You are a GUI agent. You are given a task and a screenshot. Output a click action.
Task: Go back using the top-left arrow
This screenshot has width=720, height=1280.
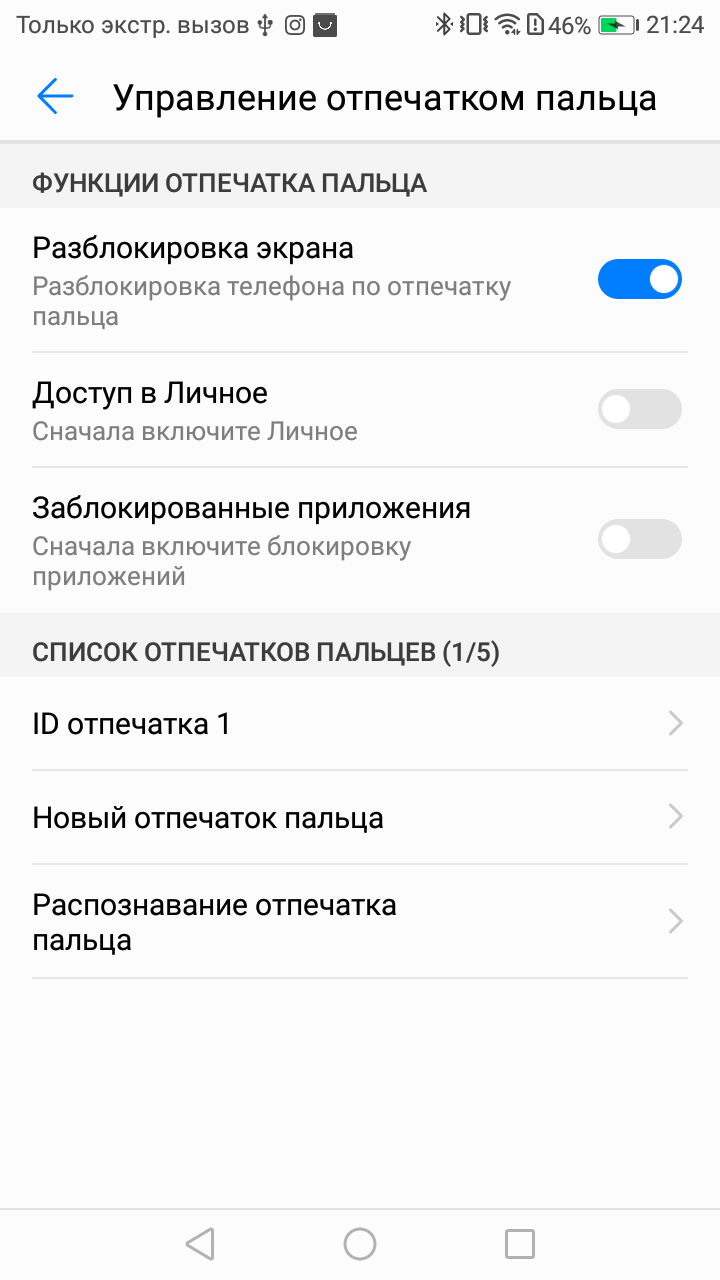(x=55, y=97)
